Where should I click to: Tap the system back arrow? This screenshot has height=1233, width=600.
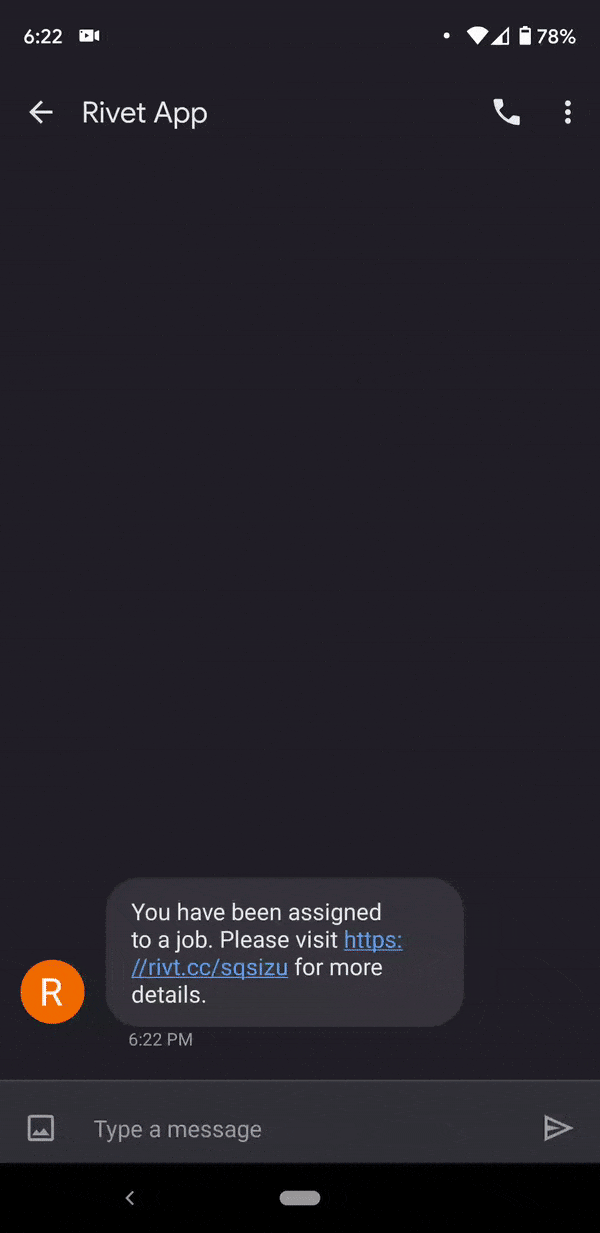129,1198
